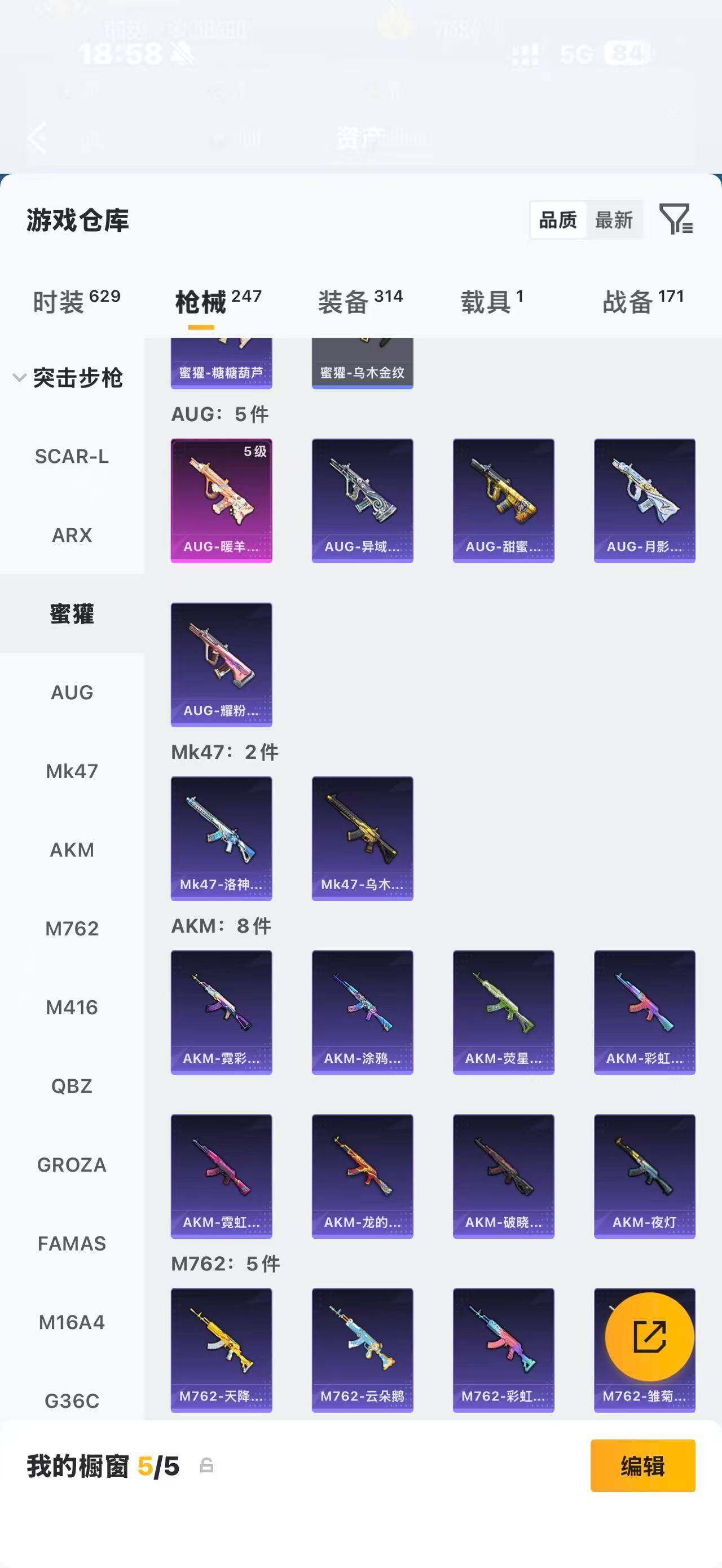Open the Mk47-洛神 skin tile
Image resolution: width=722 pixels, height=1568 pixels.
click(222, 838)
